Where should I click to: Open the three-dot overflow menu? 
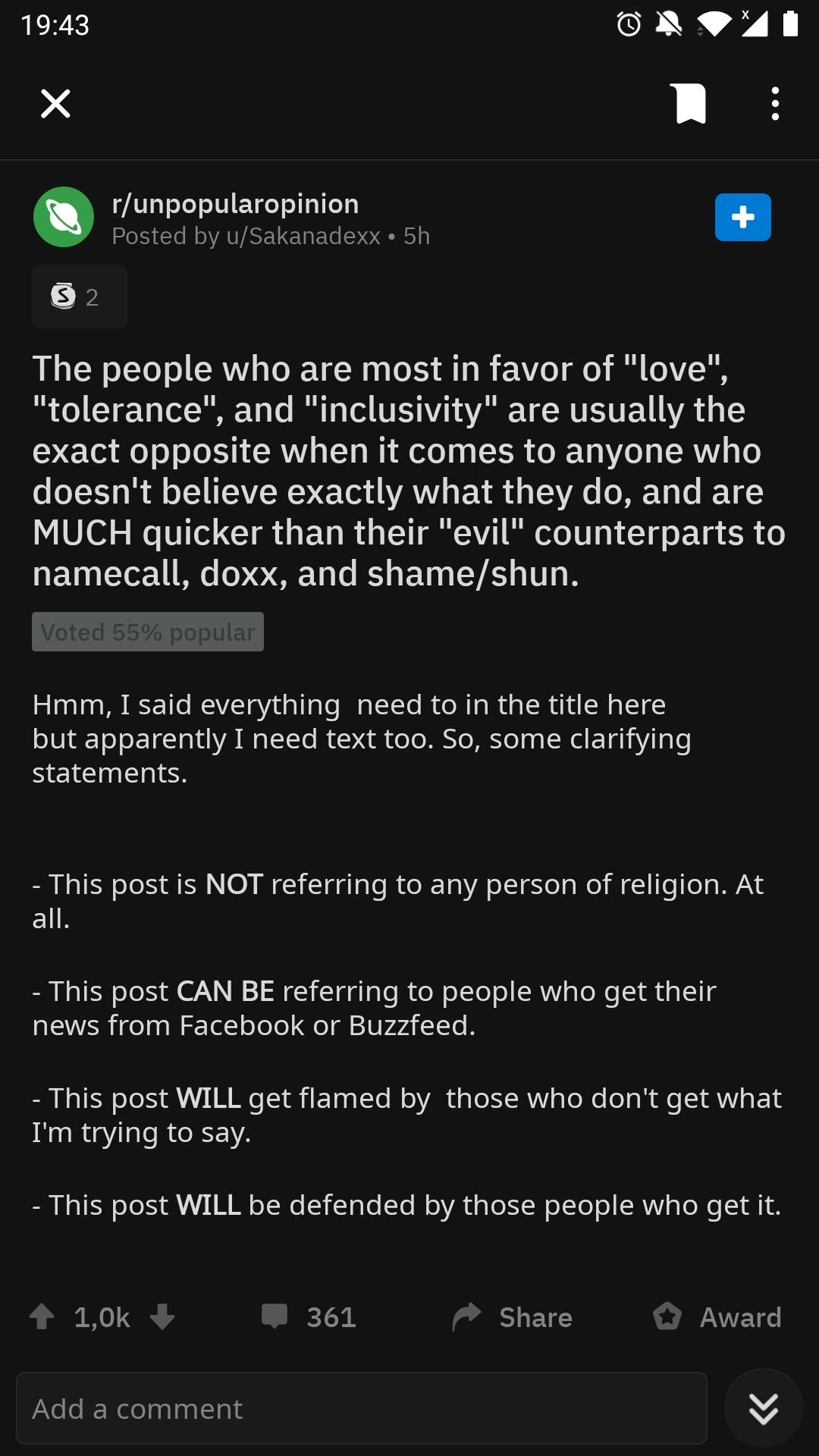click(774, 104)
